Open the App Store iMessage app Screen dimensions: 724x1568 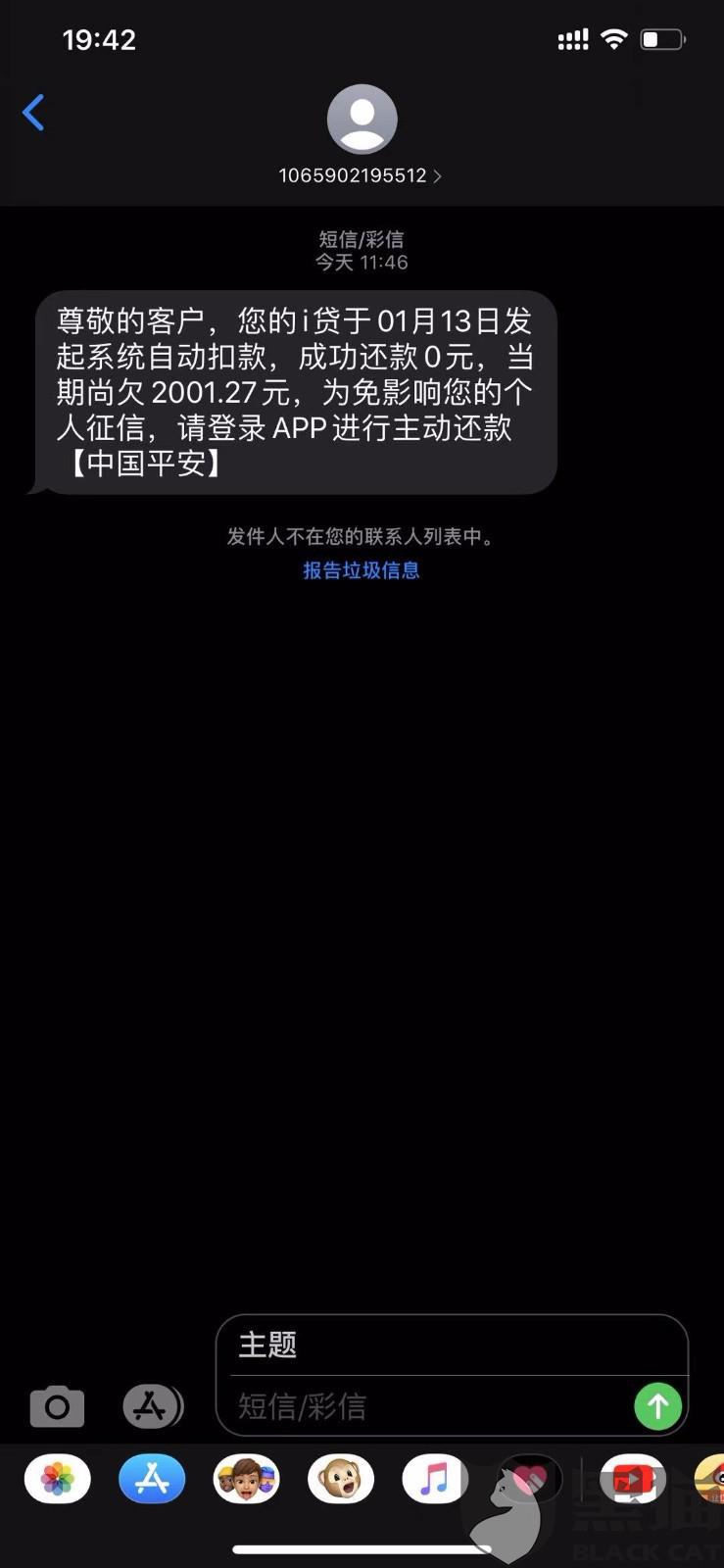(152, 1479)
